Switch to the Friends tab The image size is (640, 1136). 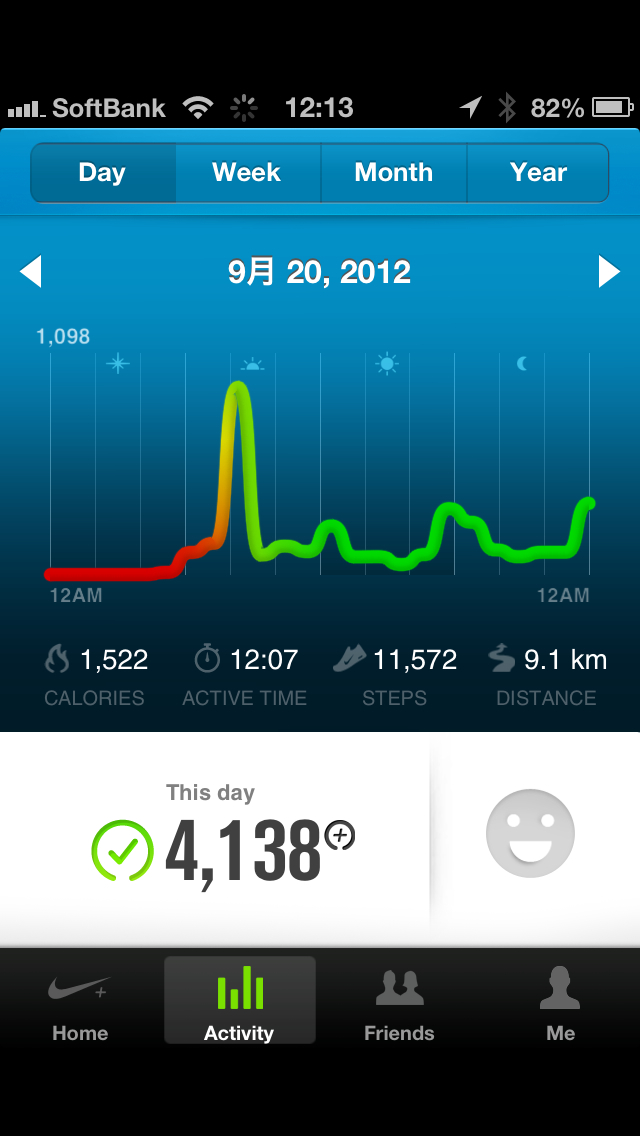(399, 1003)
